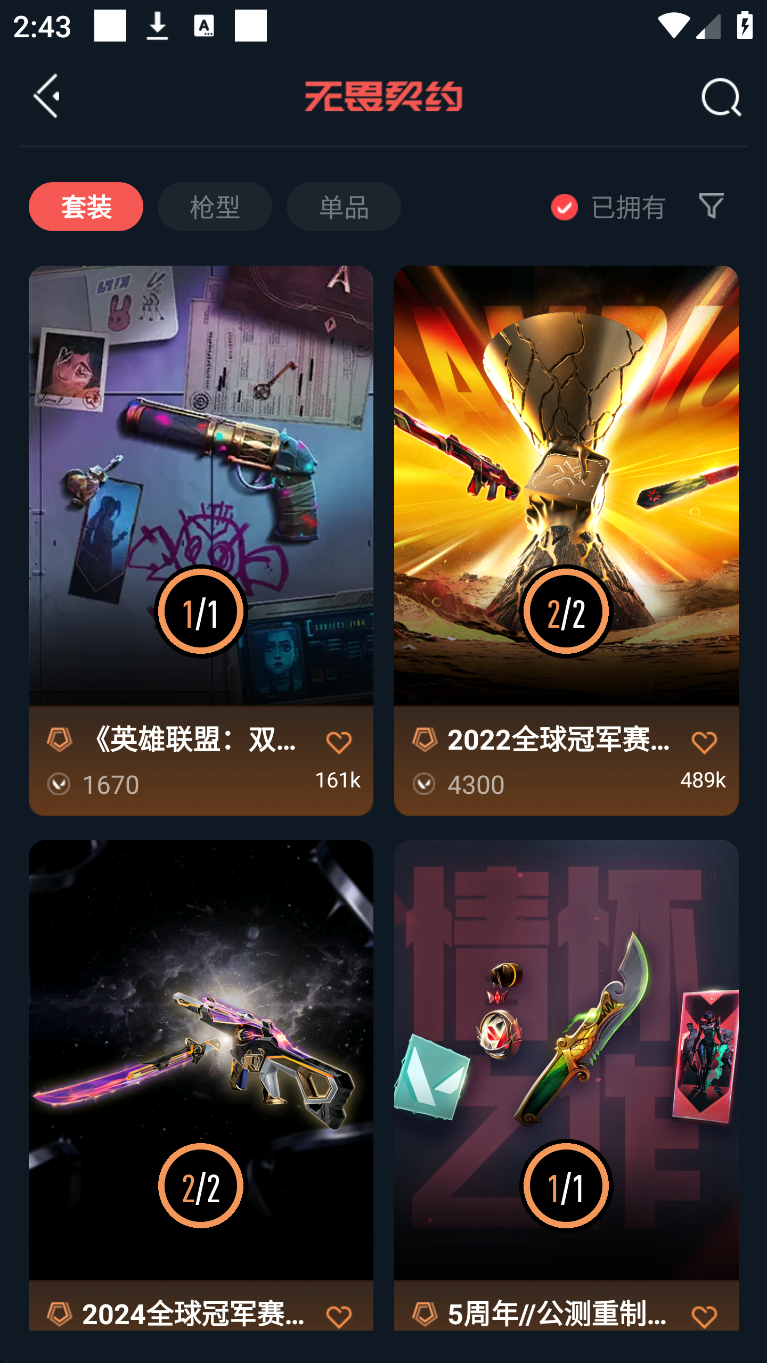The height and width of the screenshot is (1363, 767).
Task: Open search with the magnifier icon
Action: tap(720, 97)
